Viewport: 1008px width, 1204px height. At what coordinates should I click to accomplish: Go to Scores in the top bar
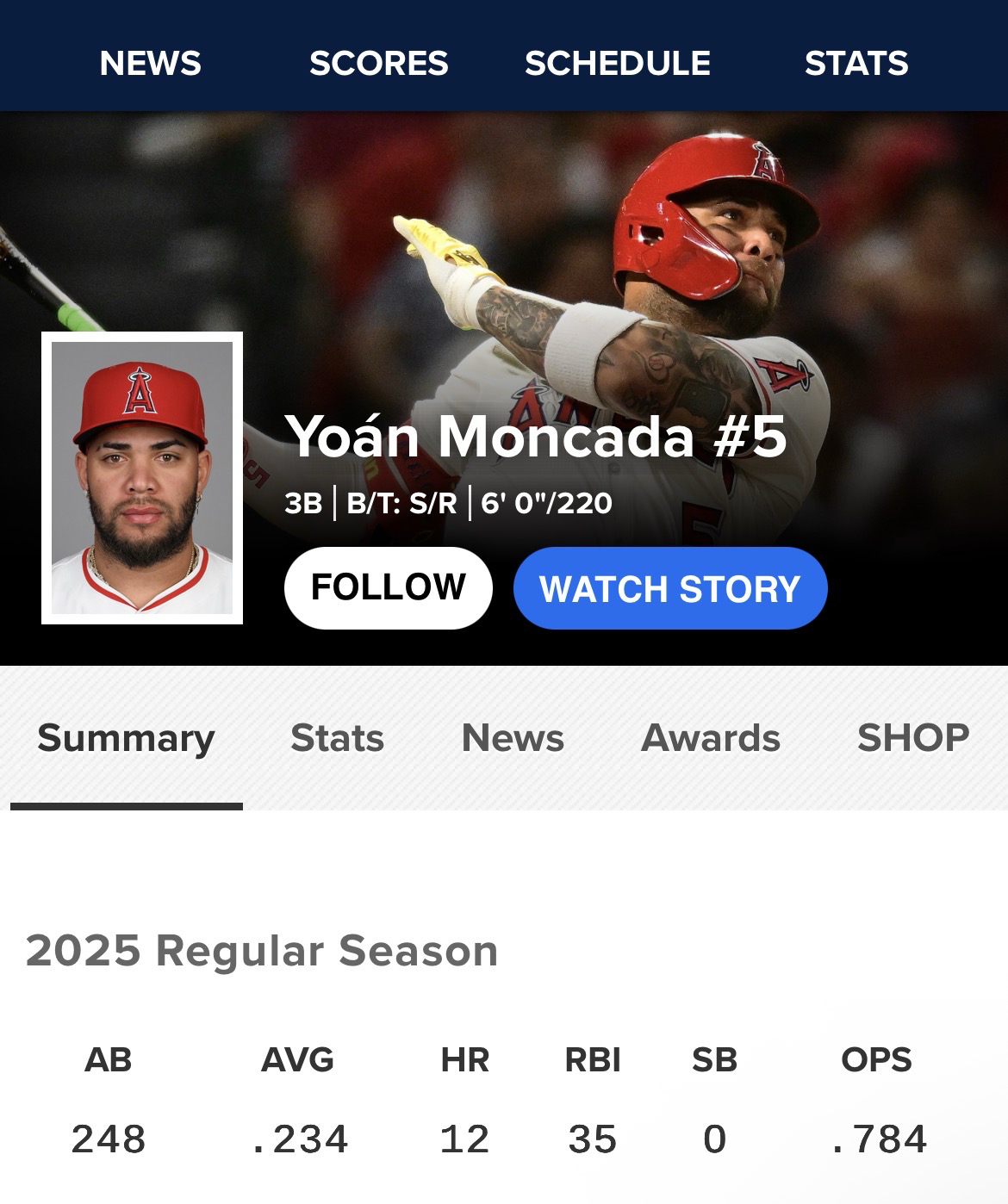pyautogui.click(x=378, y=63)
